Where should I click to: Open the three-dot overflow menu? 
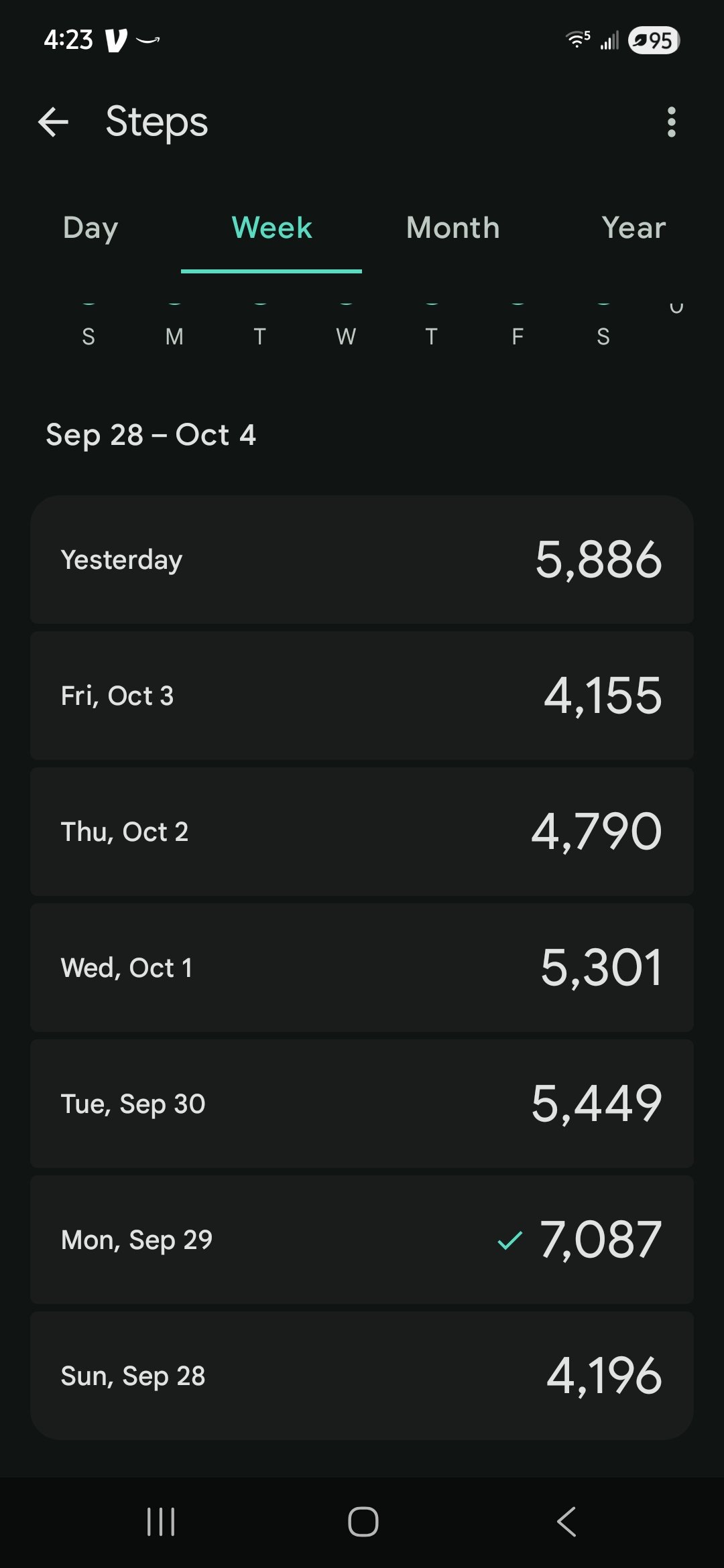click(671, 122)
